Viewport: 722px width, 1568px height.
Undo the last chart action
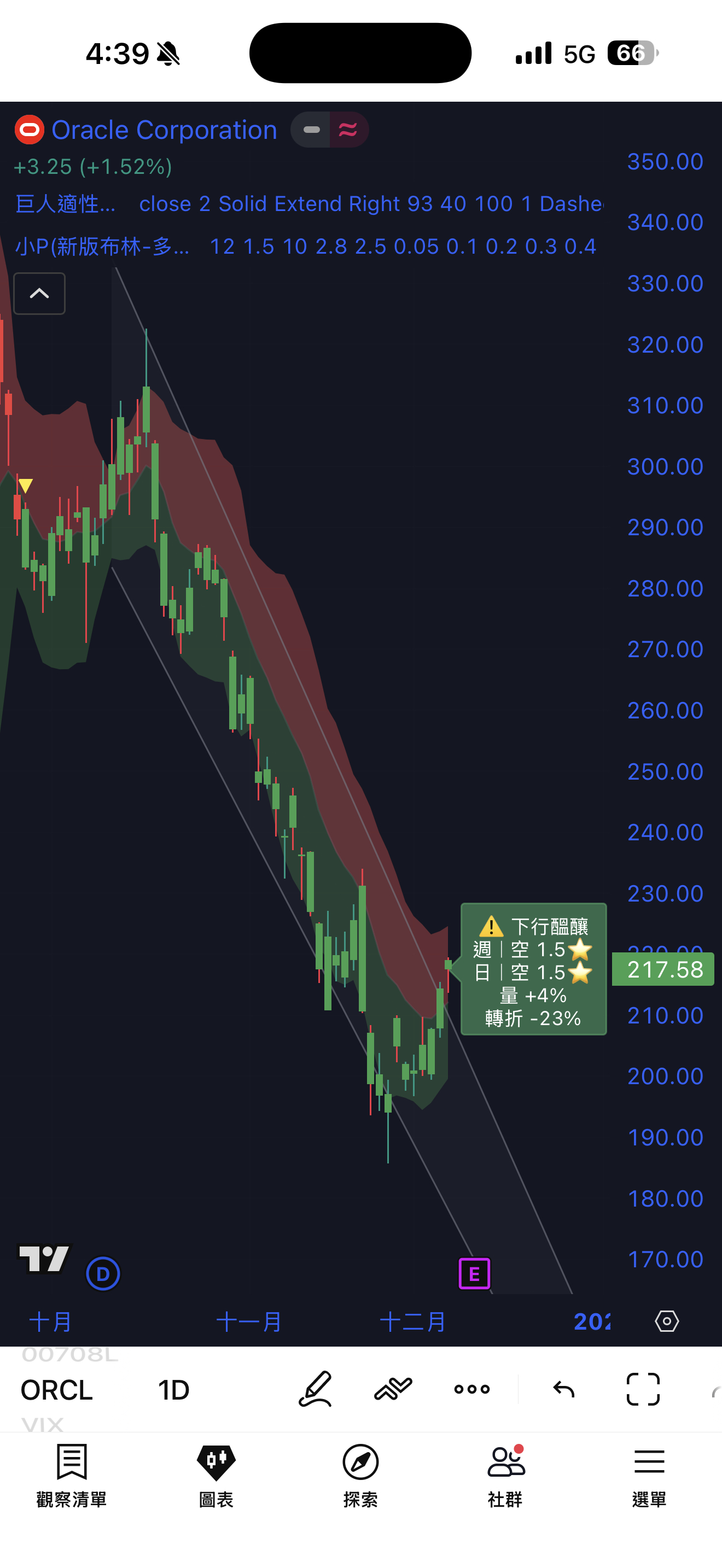pyautogui.click(x=564, y=1389)
